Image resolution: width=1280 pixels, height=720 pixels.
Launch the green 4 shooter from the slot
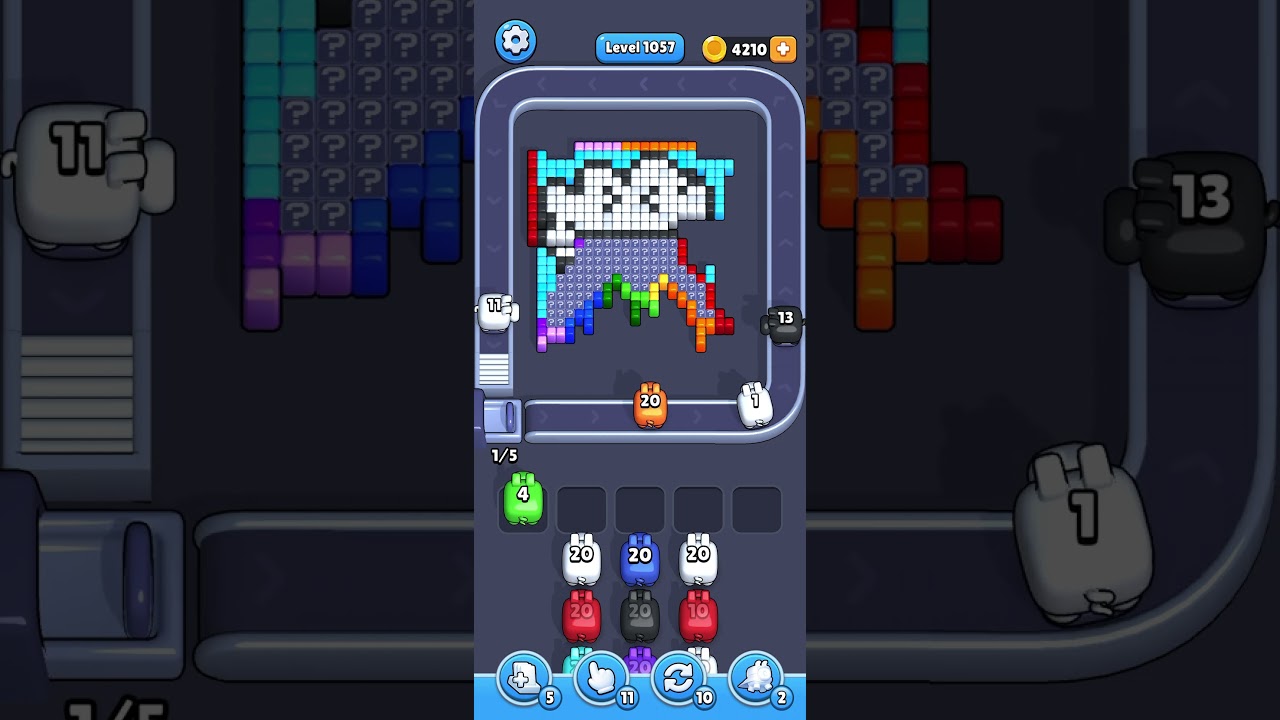[x=522, y=500]
